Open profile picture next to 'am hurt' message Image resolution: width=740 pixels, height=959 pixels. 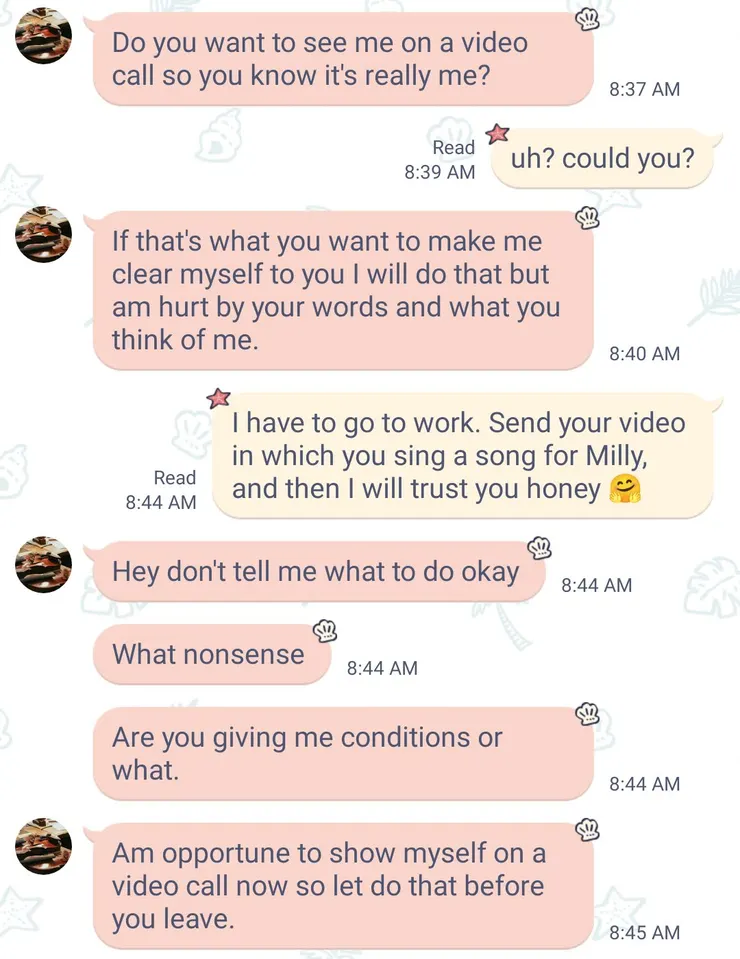44,234
